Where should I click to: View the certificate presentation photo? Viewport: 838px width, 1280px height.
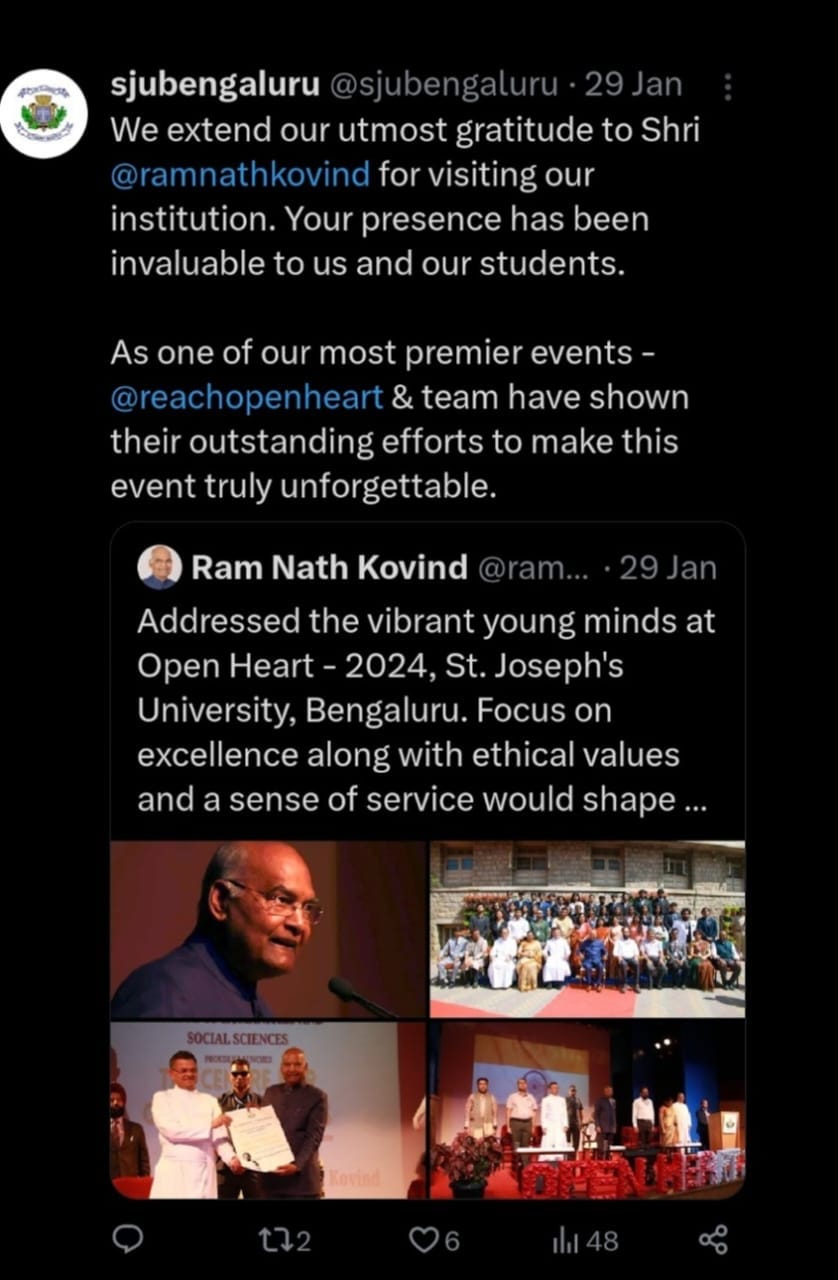[x=268, y=1109]
